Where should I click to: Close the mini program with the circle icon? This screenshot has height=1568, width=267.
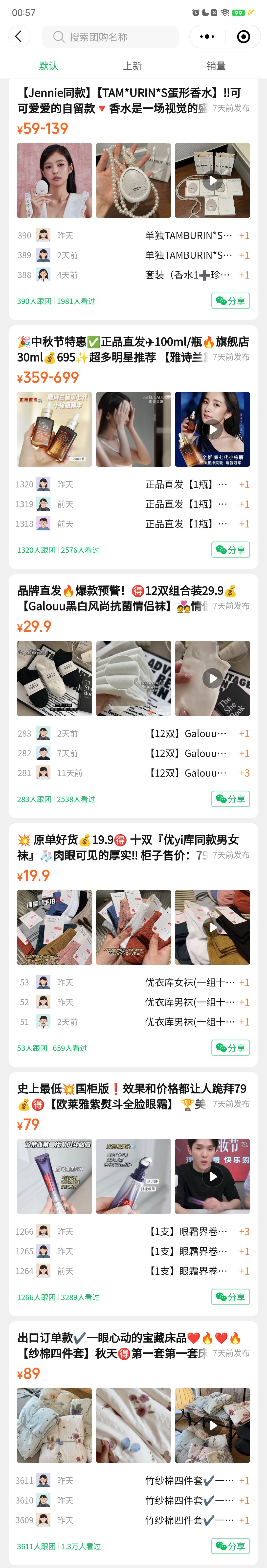tap(243, 37)
